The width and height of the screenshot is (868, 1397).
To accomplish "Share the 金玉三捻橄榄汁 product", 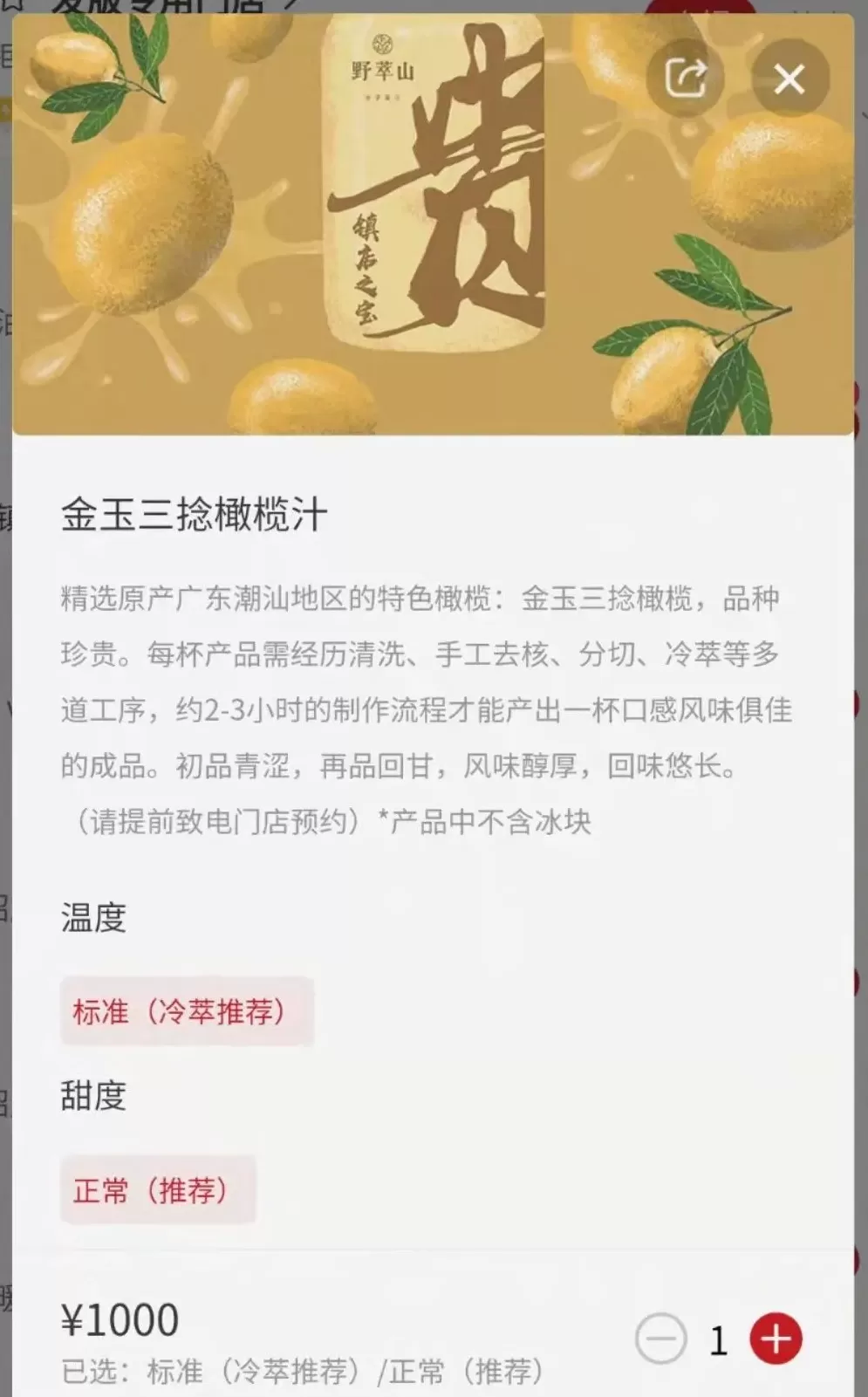I will [686, 79].
